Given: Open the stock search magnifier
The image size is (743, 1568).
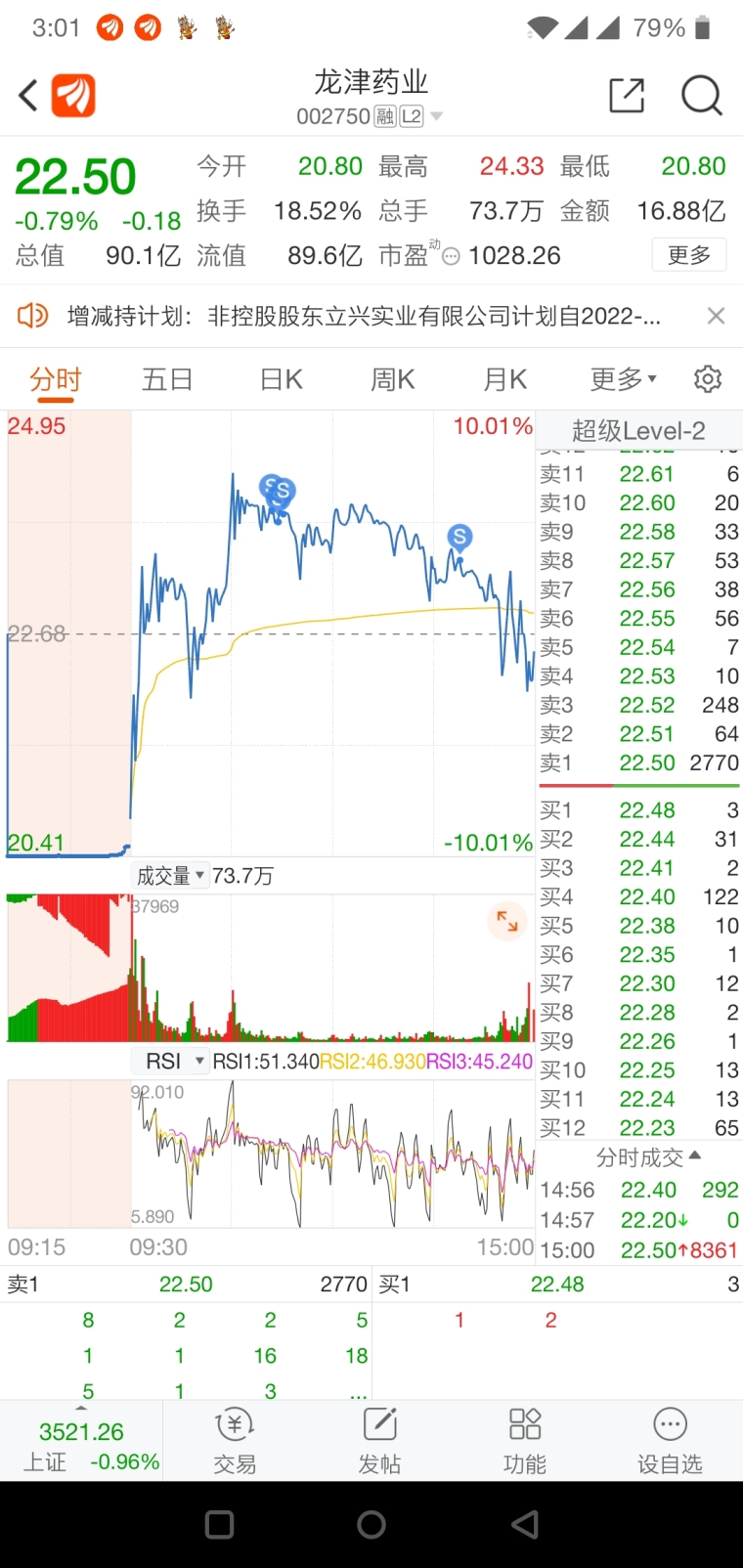Looking at the screenshot, I should [701, 96].
